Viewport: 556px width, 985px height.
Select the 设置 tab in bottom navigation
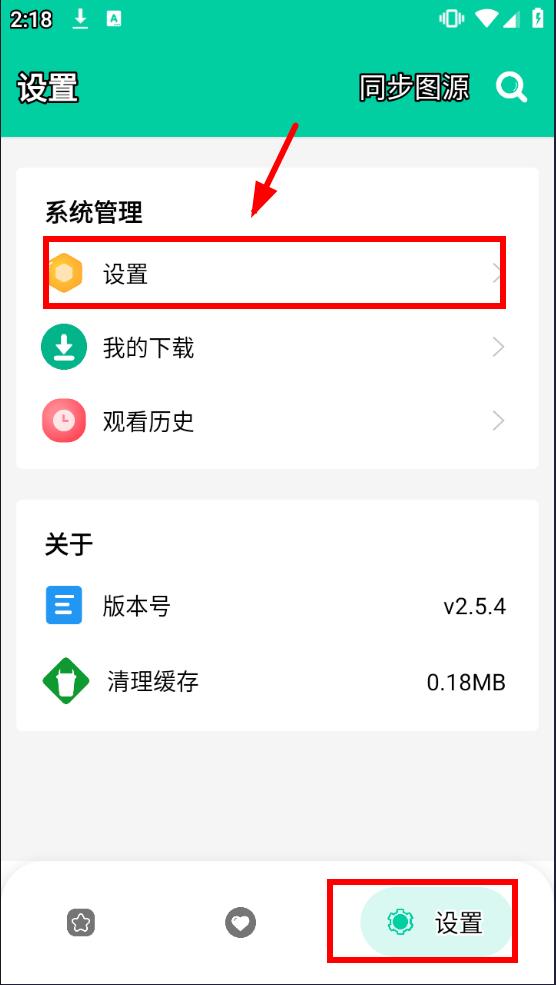click(437, 923)
